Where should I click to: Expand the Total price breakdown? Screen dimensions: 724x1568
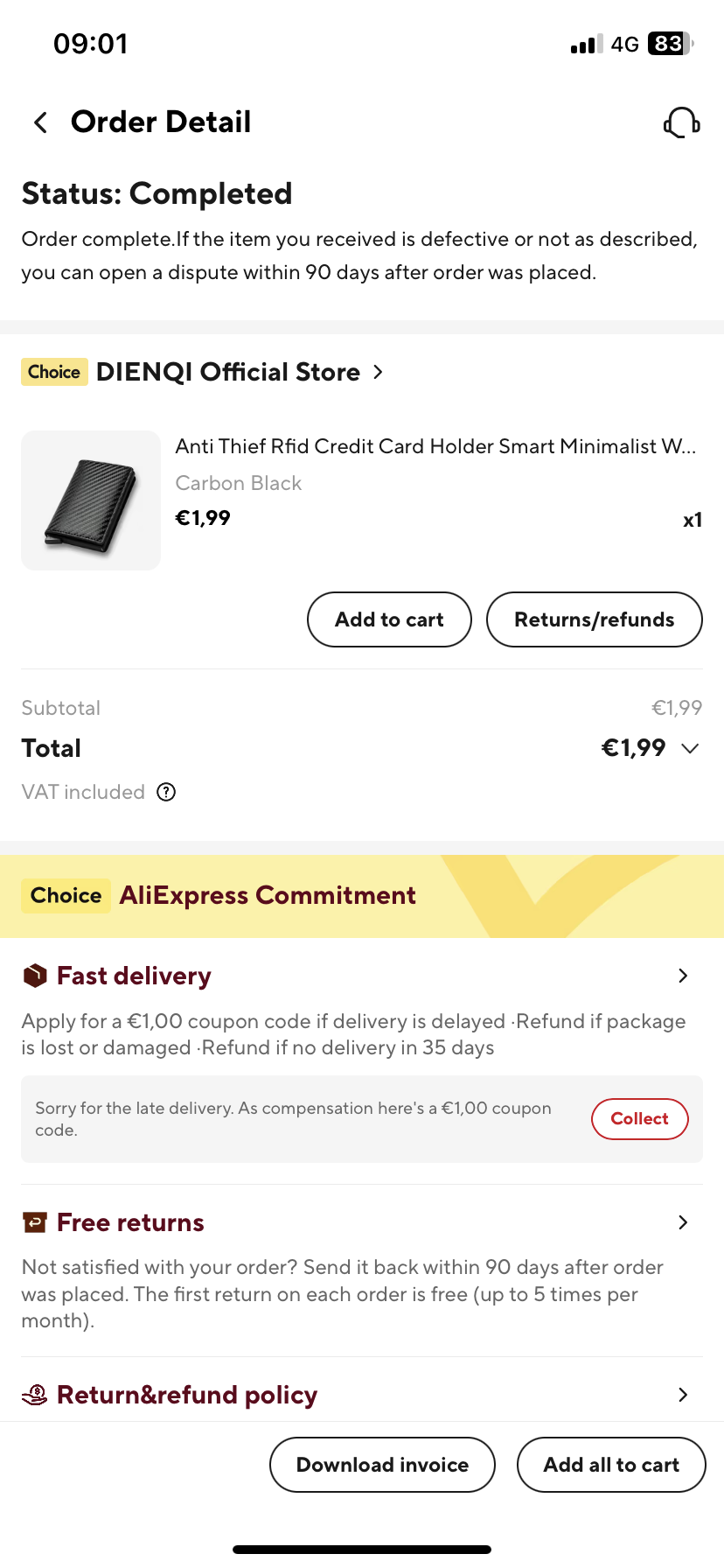690,748
